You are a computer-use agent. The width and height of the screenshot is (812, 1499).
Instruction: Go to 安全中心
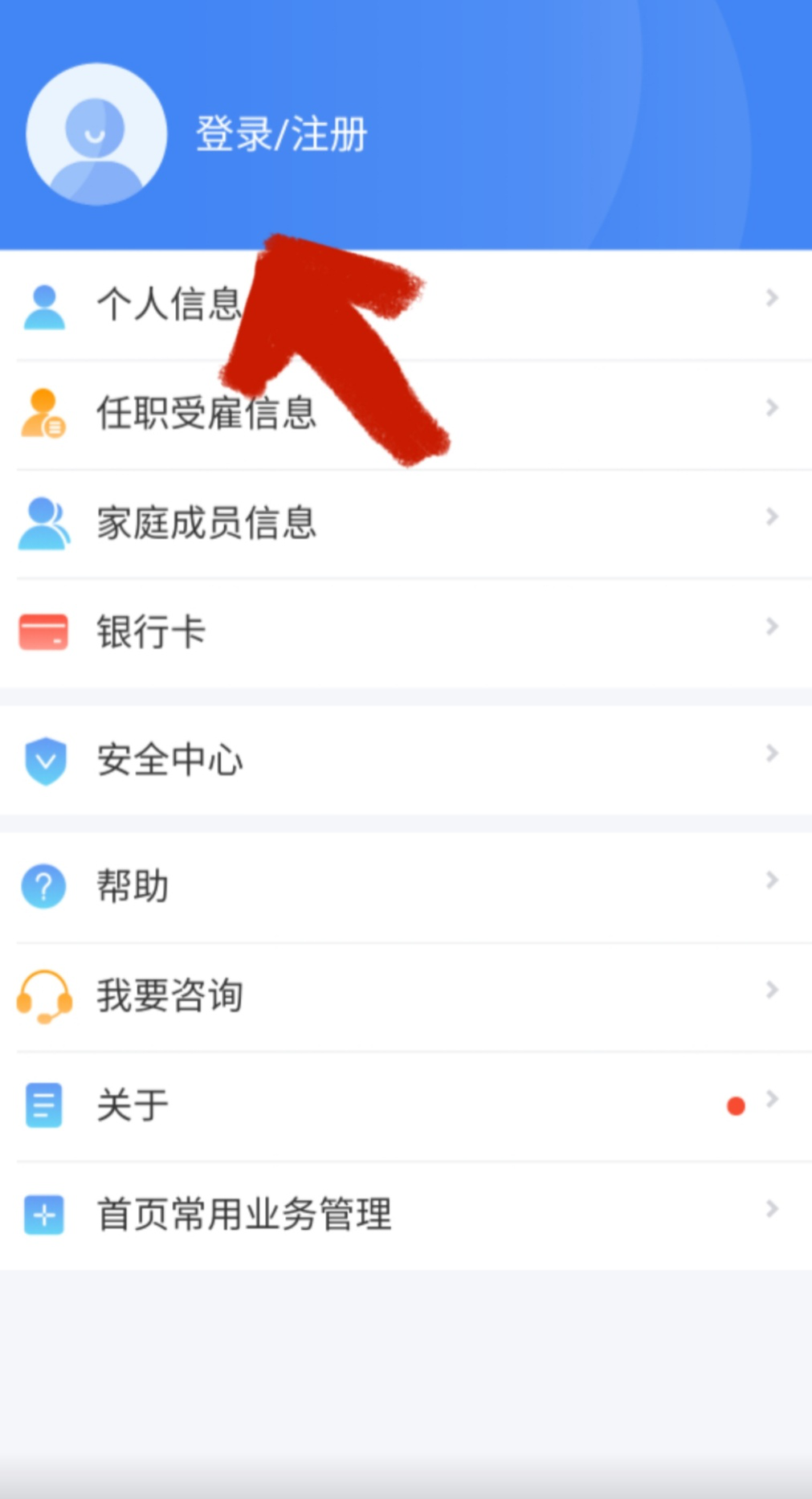[x=406, y=760]
